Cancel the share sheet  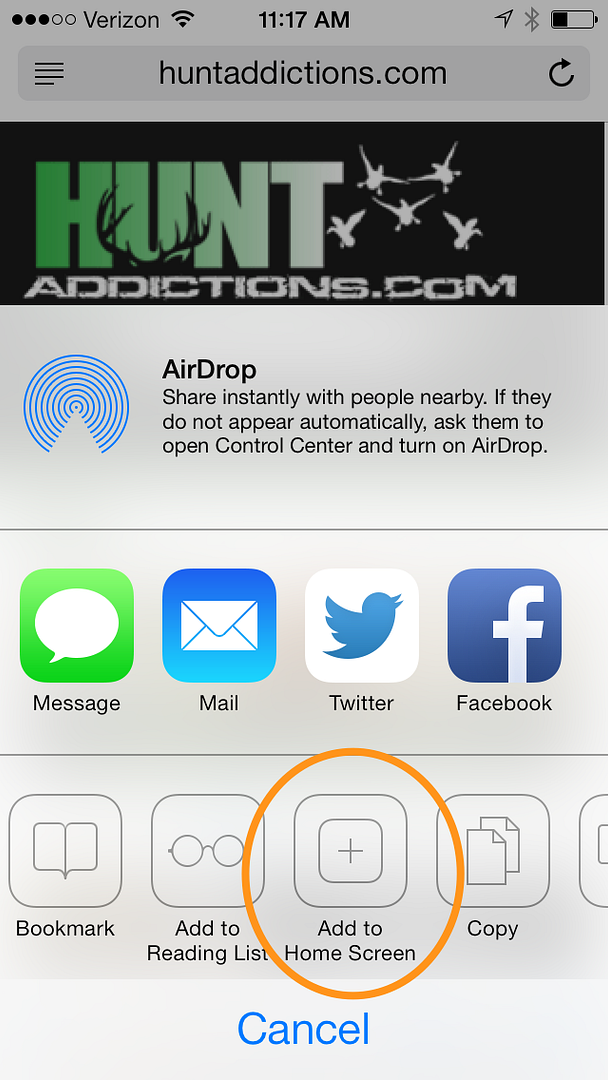click(x=304, y=1029)
